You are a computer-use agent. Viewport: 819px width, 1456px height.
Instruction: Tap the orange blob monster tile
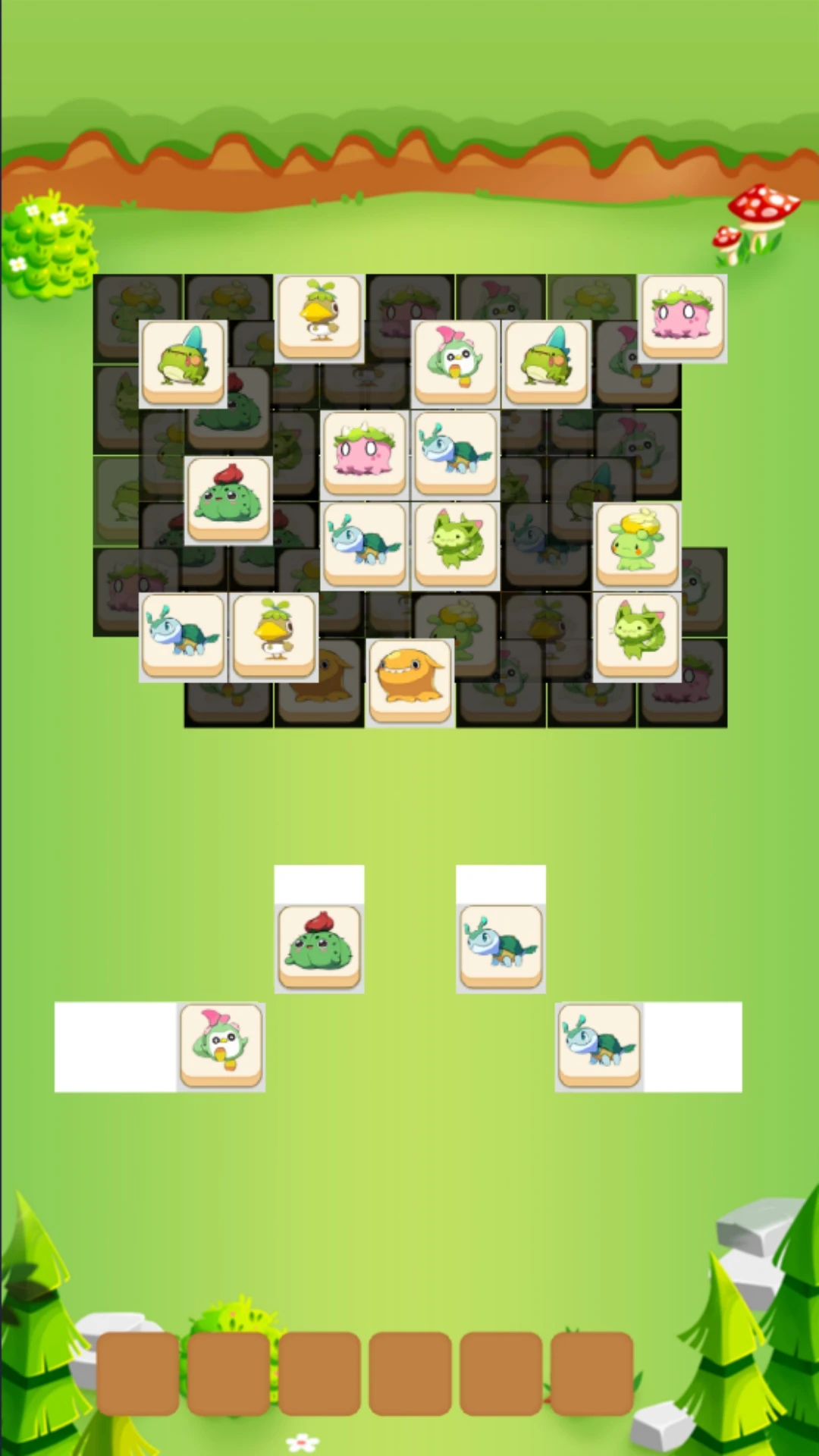tap(409, 681)
